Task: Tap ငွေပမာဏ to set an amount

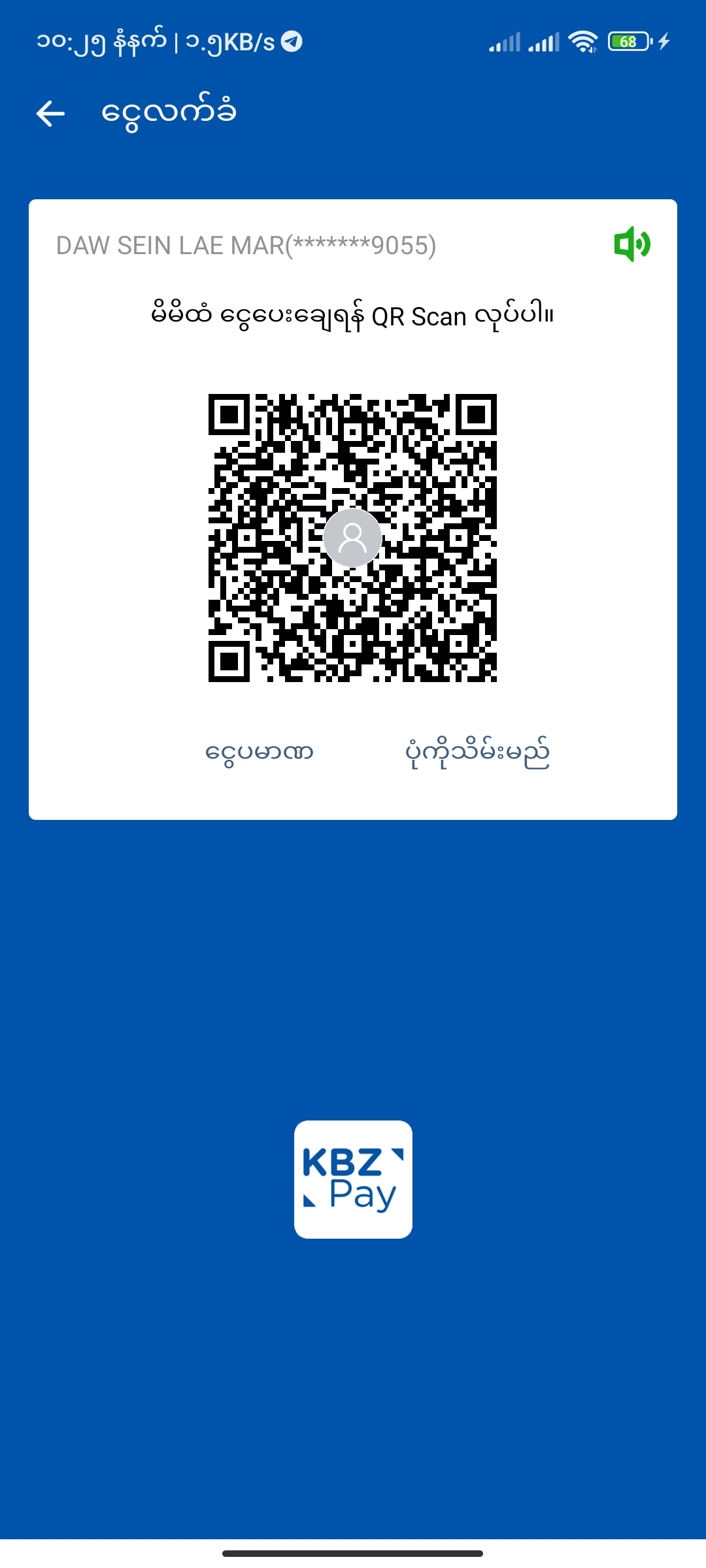Action: [x=260, y=752]
